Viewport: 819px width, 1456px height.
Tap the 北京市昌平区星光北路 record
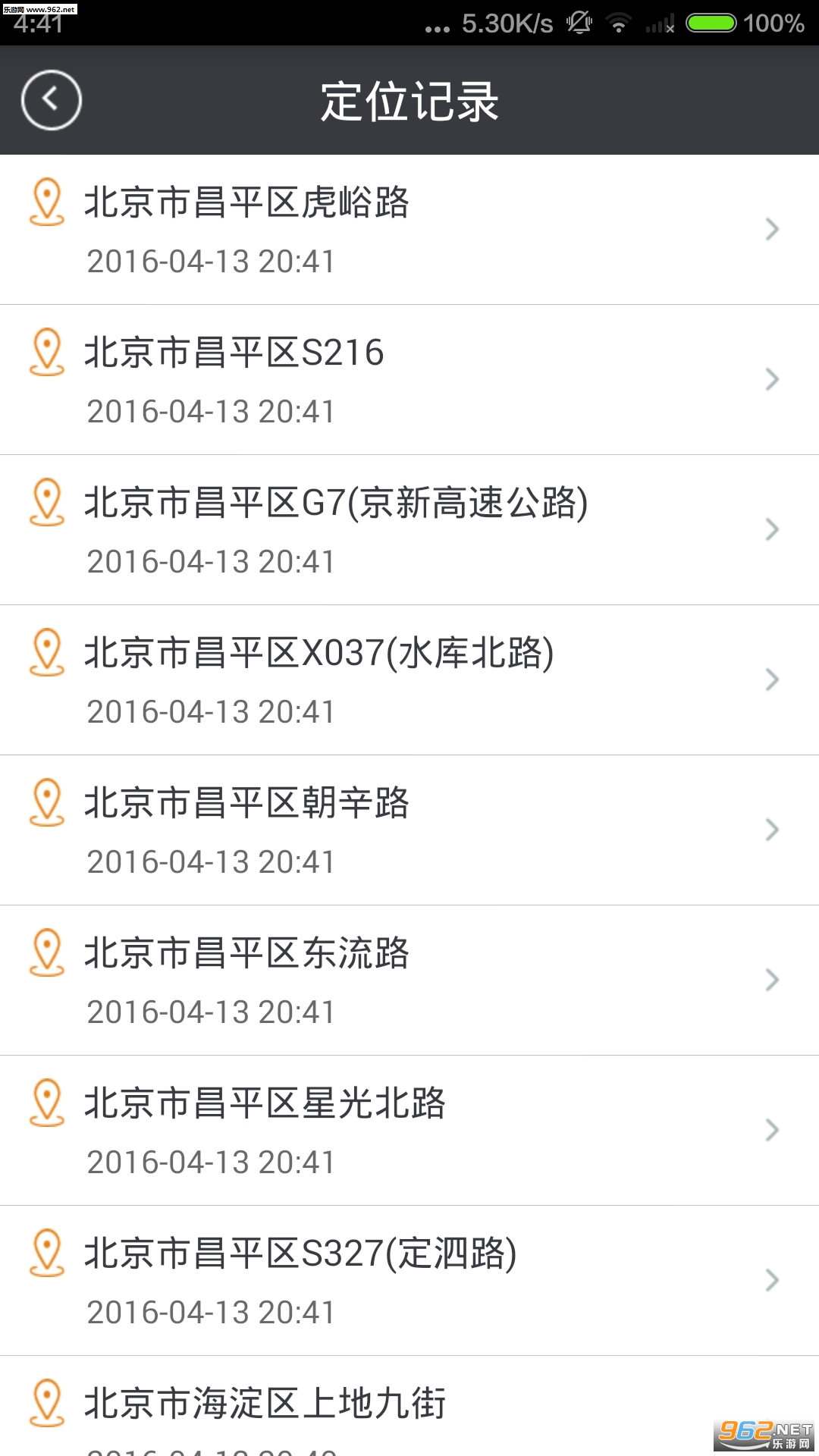(x=409, y=1131)
